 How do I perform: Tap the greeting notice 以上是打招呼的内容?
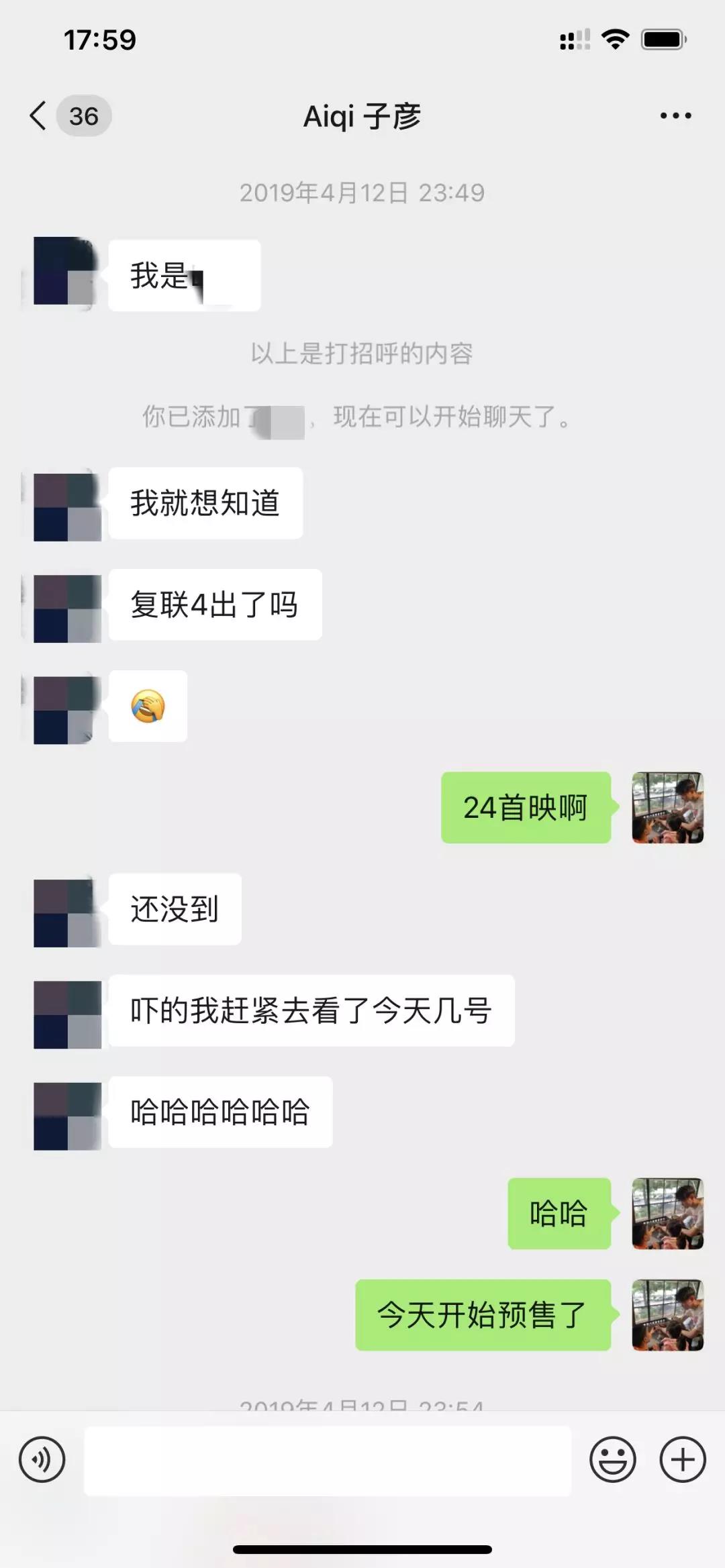tap(362, 356)
